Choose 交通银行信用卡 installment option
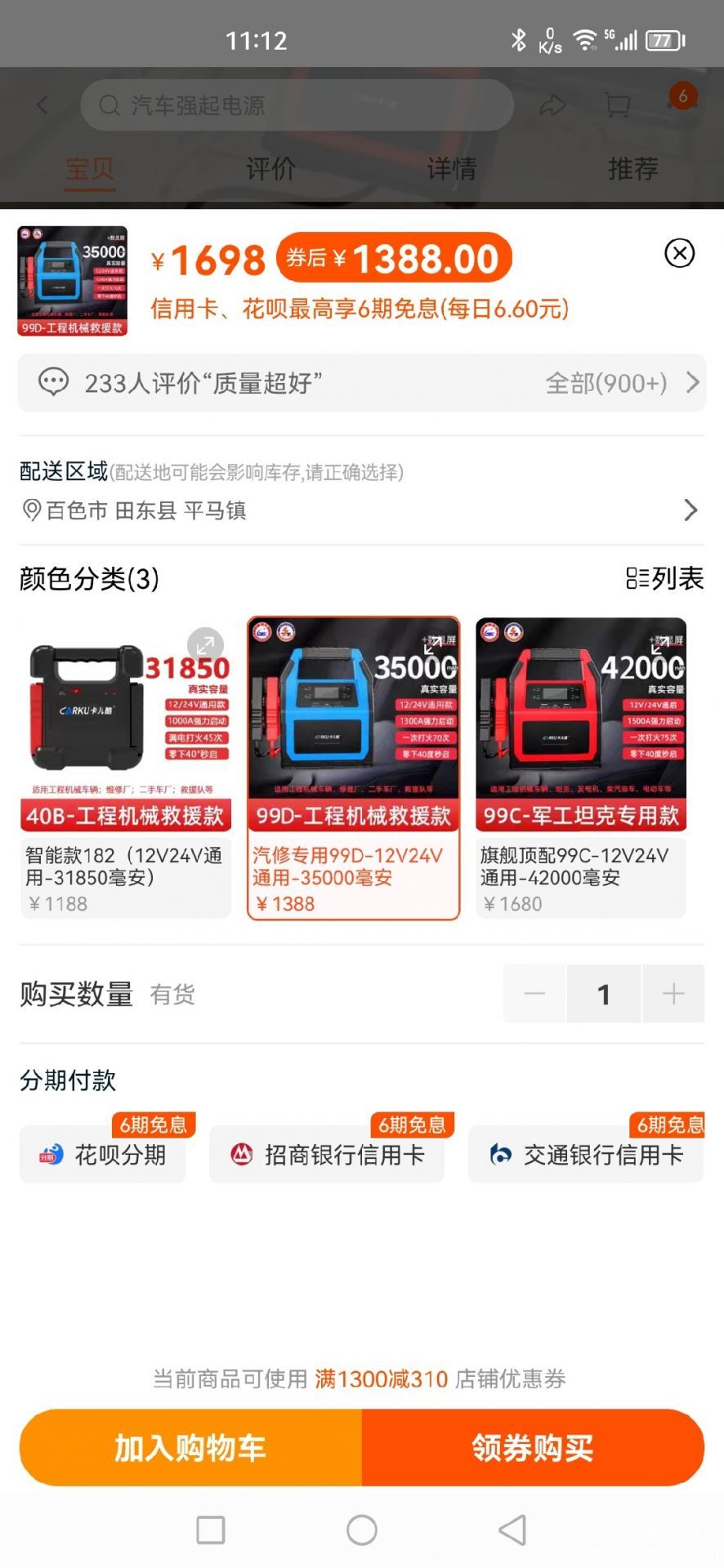 tap(585, 1154)
